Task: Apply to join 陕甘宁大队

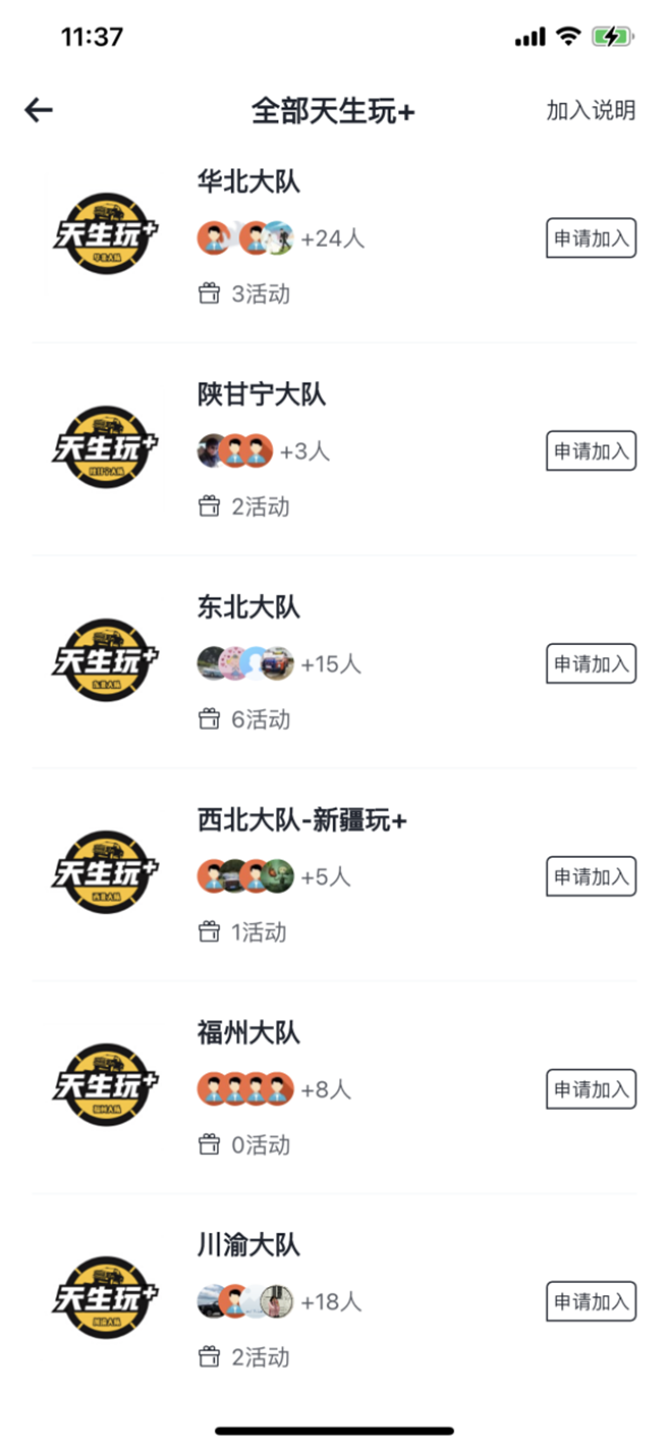Action: [x=591, y=451]
